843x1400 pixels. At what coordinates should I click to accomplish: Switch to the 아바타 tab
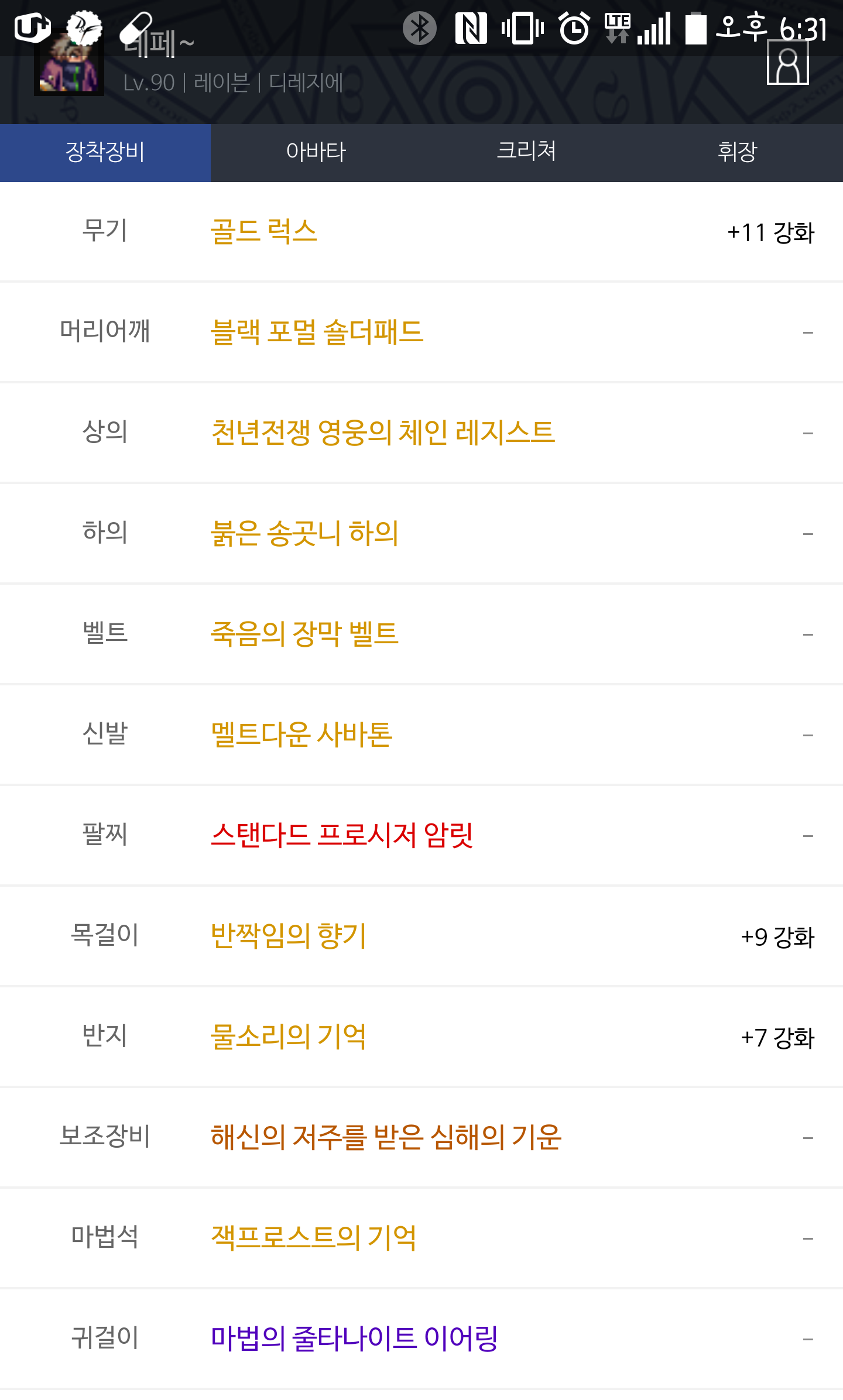316,153
